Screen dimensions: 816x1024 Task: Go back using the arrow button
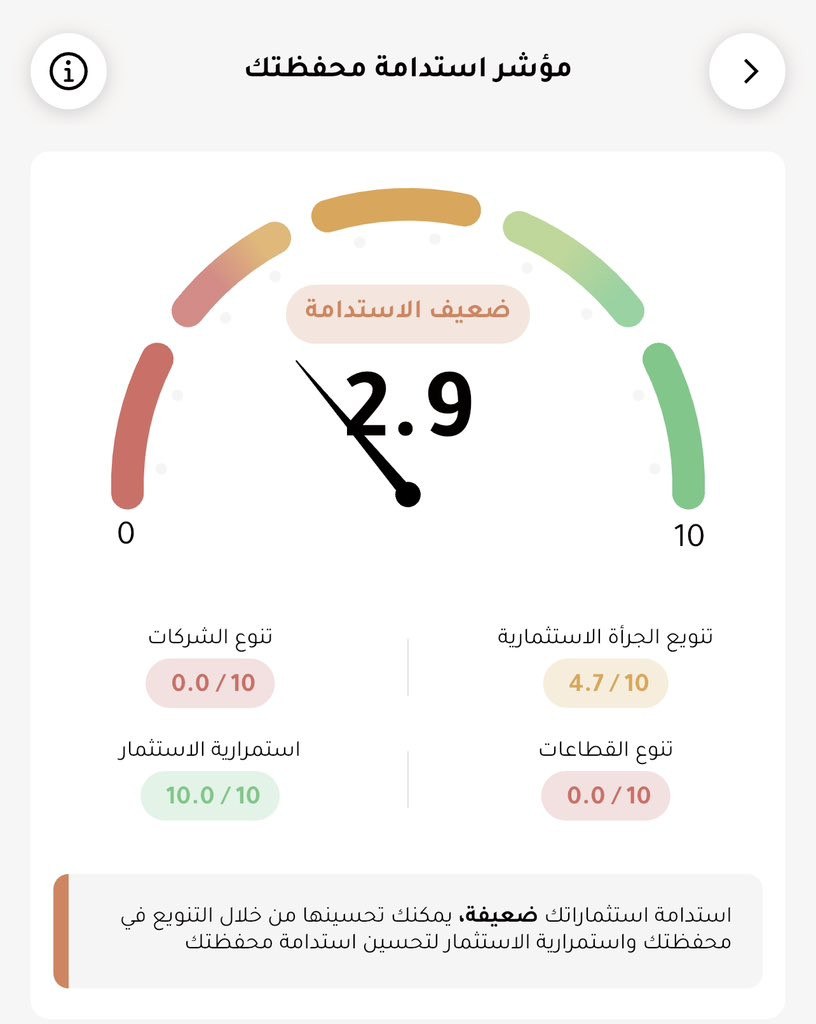747,71
